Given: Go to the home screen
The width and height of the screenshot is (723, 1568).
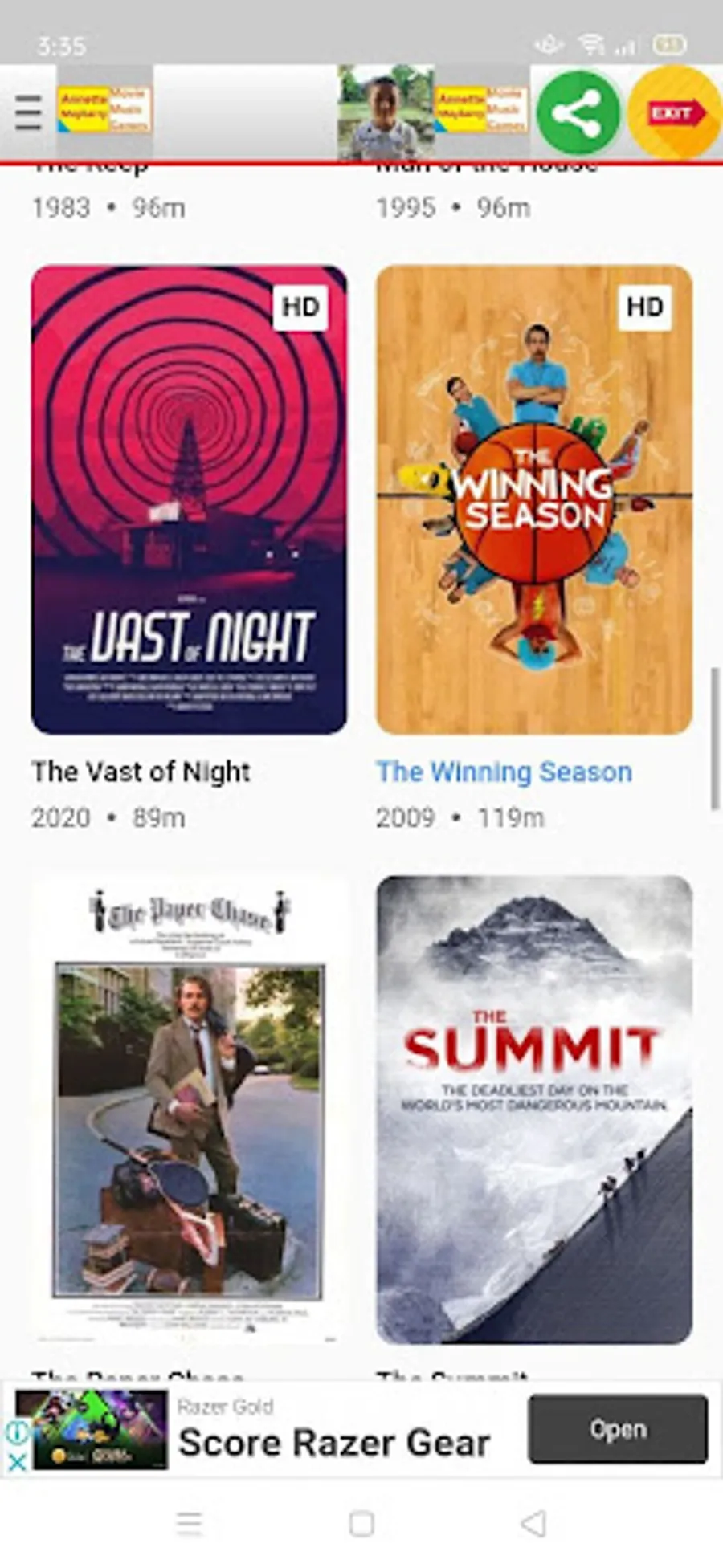Looking at the screenshot, I should point(361,1523).
